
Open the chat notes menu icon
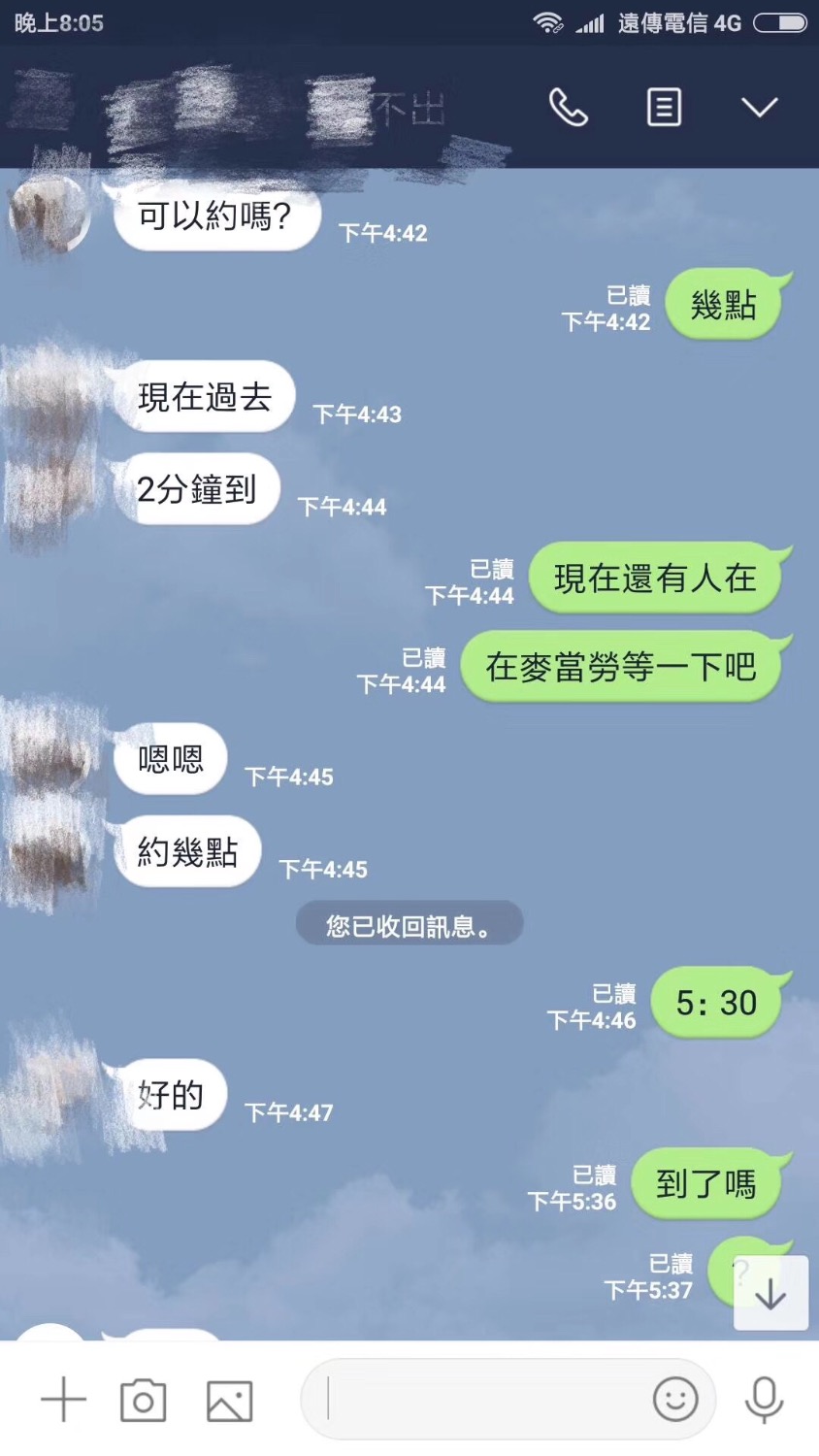click(663, 108)
